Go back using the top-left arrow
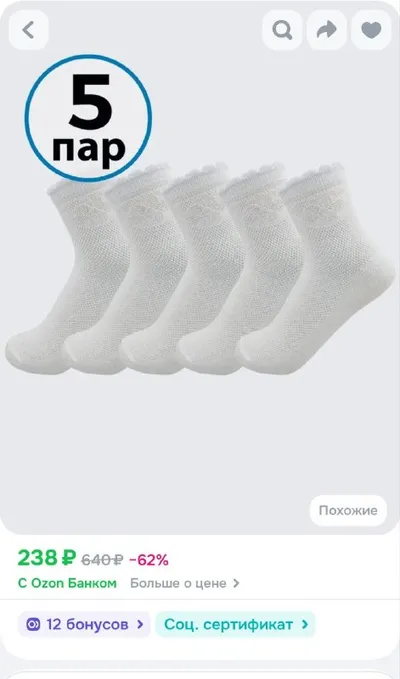400x679 pixels. click(29, 30)
